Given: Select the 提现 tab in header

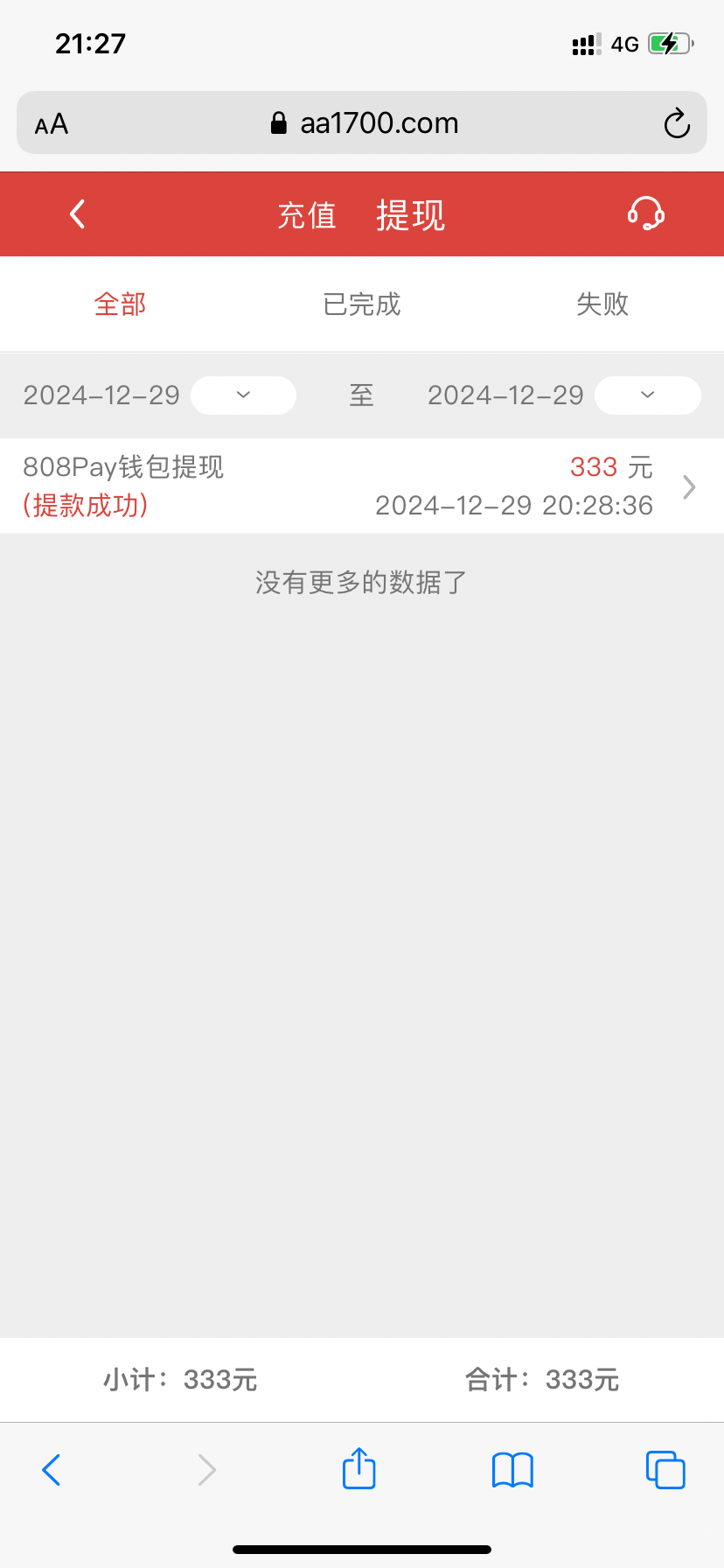Looking at the screenshot, I should click(410, 215).
